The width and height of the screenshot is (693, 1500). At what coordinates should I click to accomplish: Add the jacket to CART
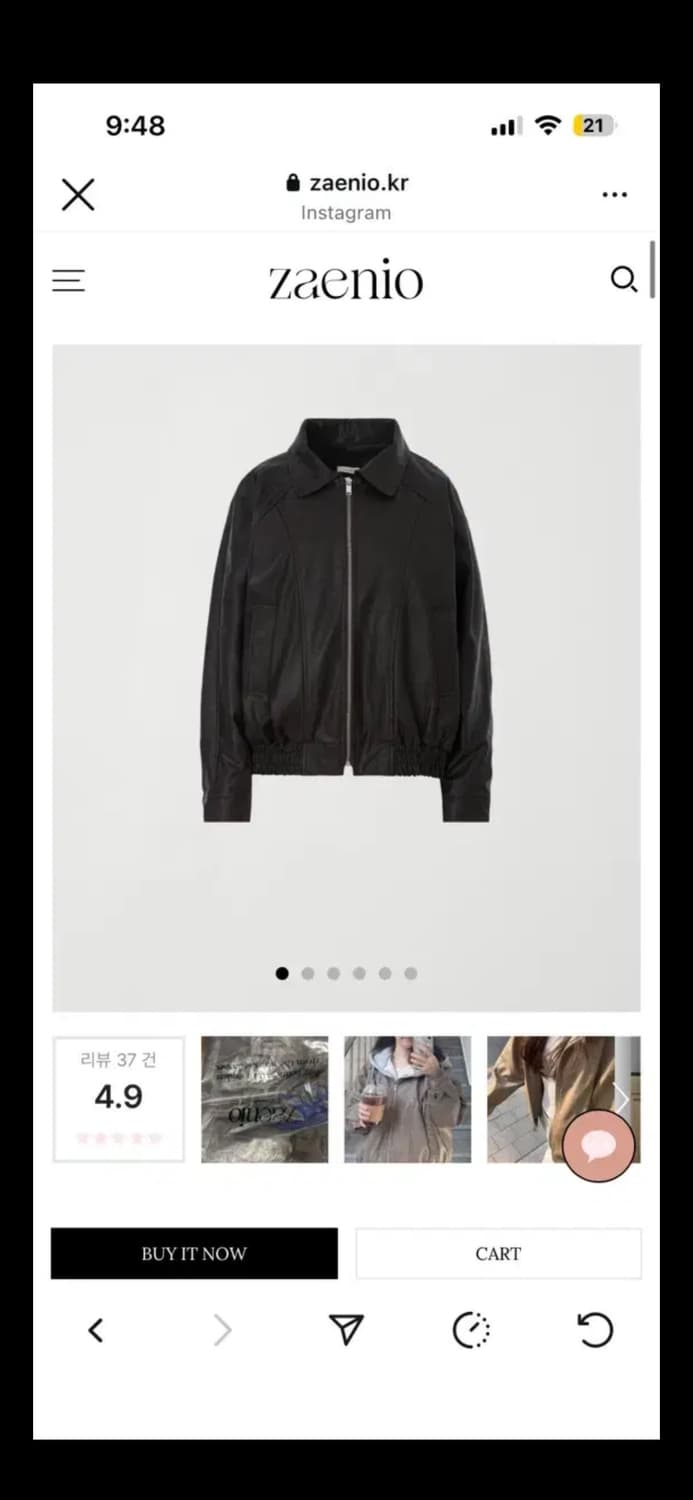pyautogui.click(x=498, y=1253)
